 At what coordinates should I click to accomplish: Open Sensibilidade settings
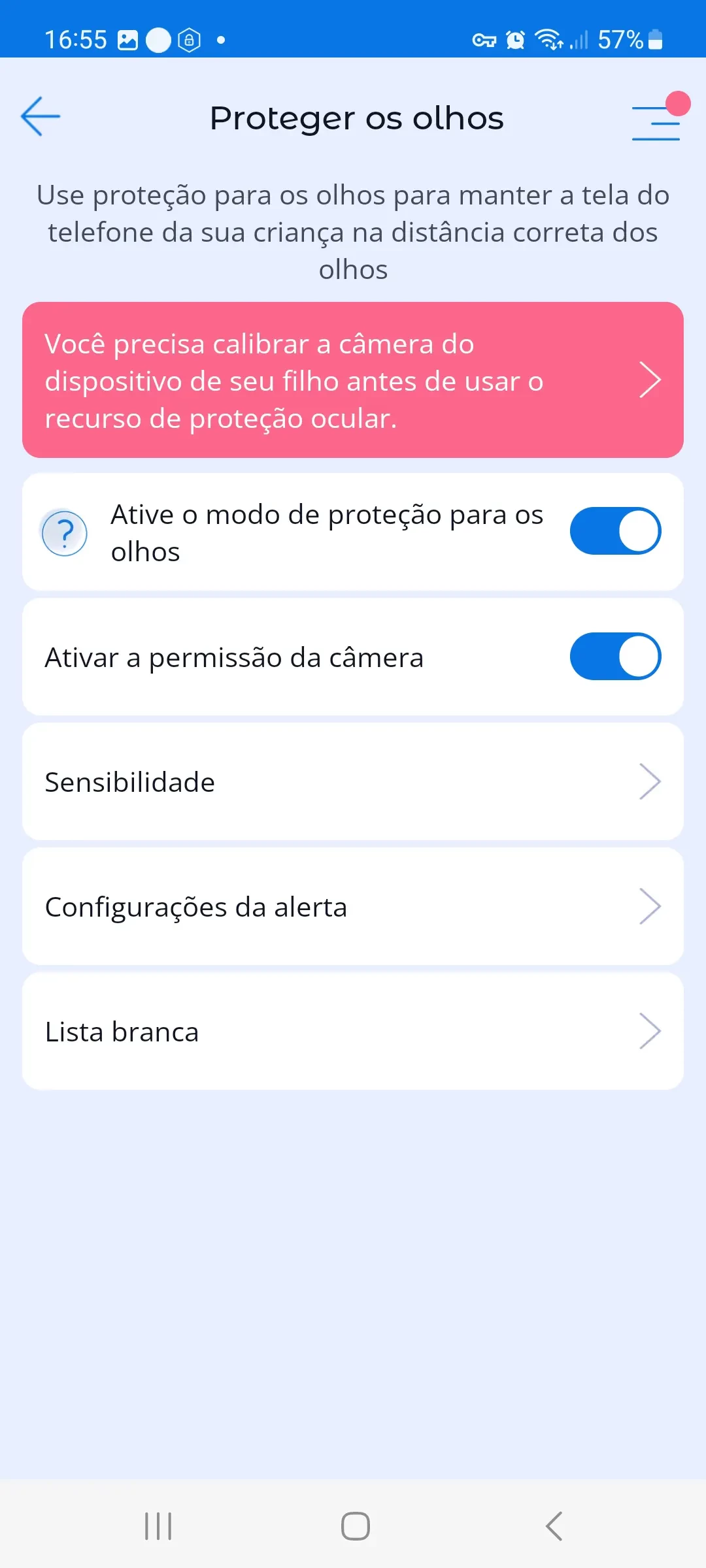353,782
